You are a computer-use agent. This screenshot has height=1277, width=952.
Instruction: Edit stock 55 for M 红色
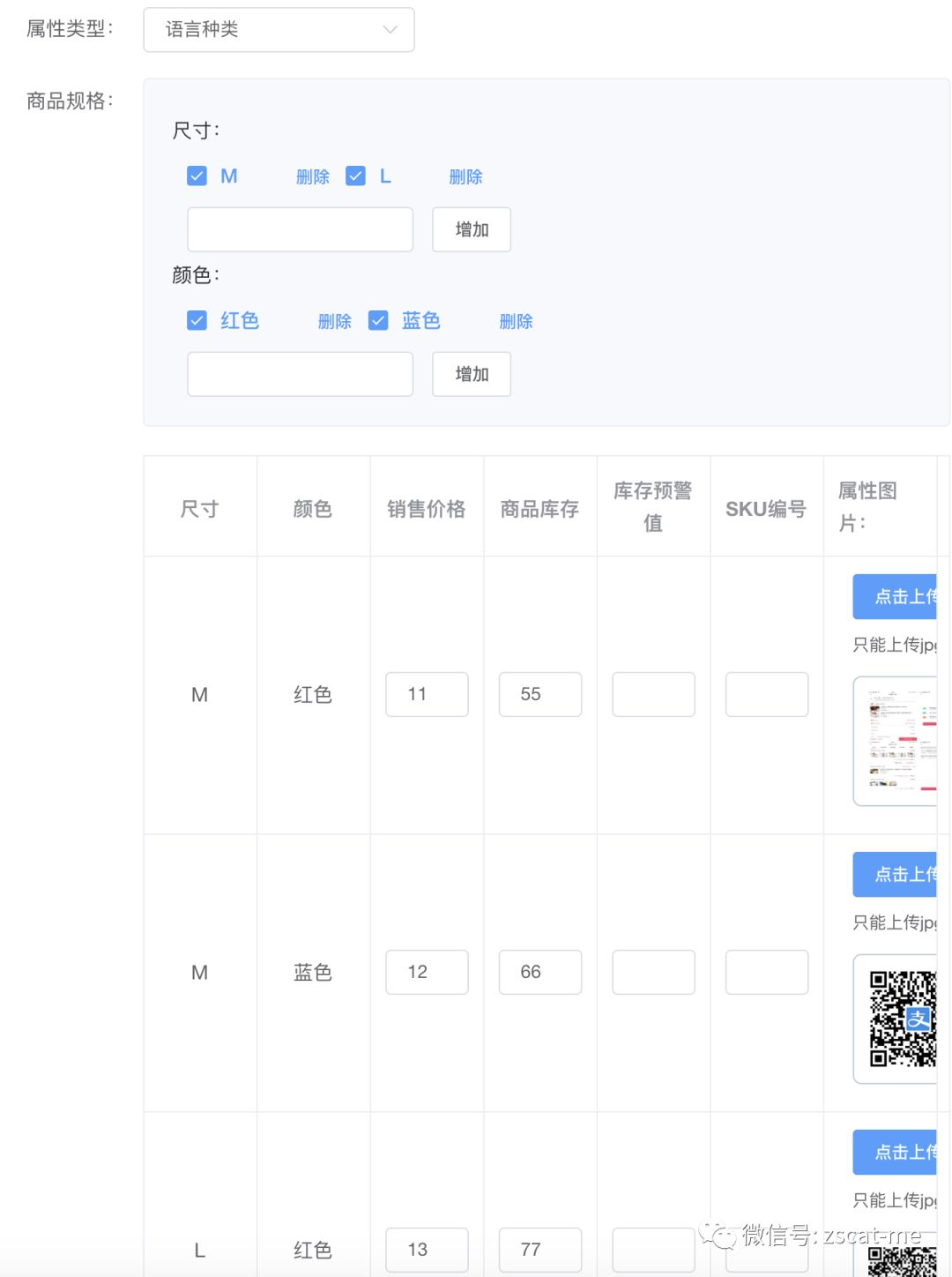pos(539,694)
